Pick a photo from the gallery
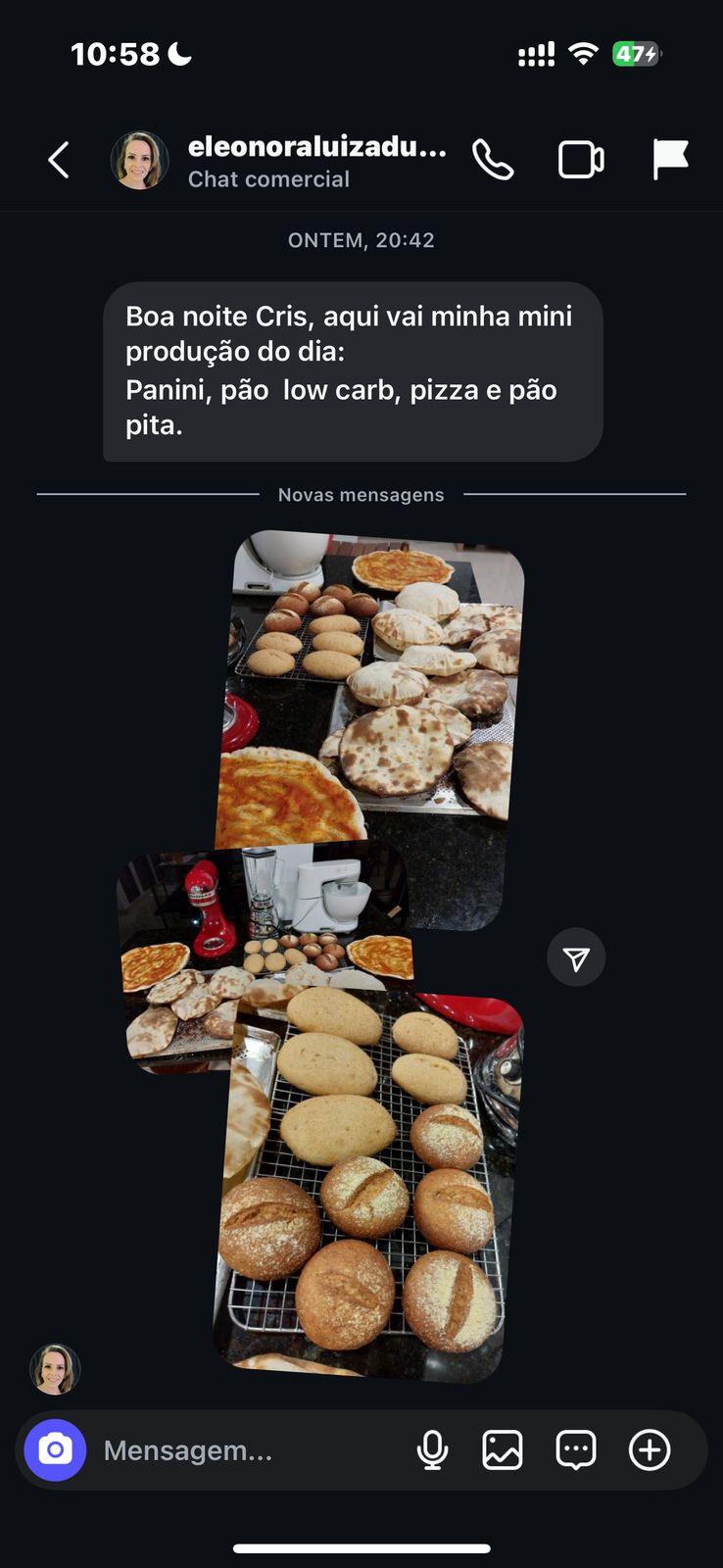 click(x=503, y=1449)
